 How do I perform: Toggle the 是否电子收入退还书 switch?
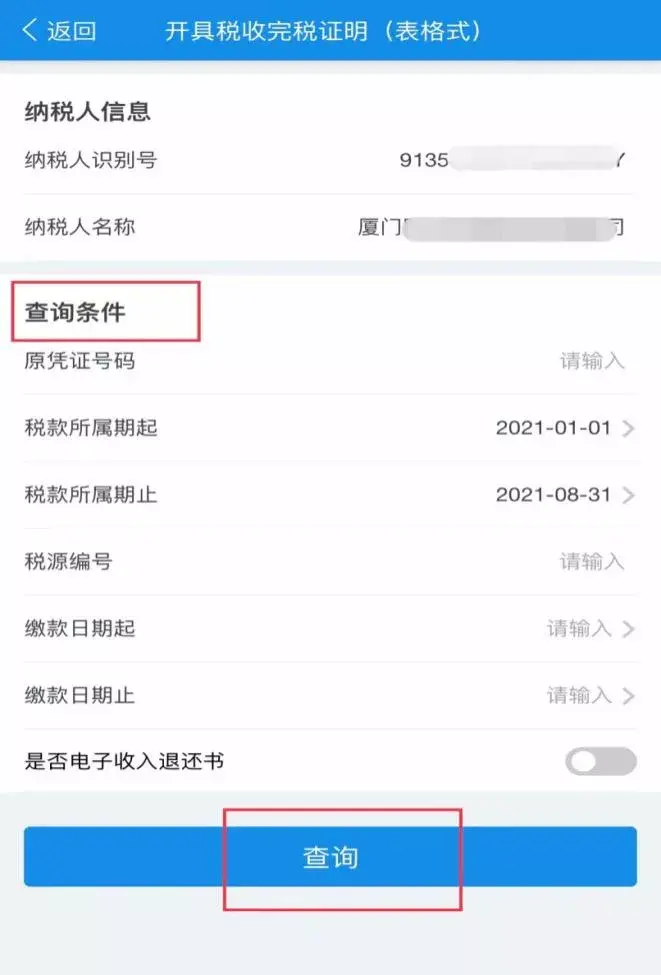(x=600, y=762)
